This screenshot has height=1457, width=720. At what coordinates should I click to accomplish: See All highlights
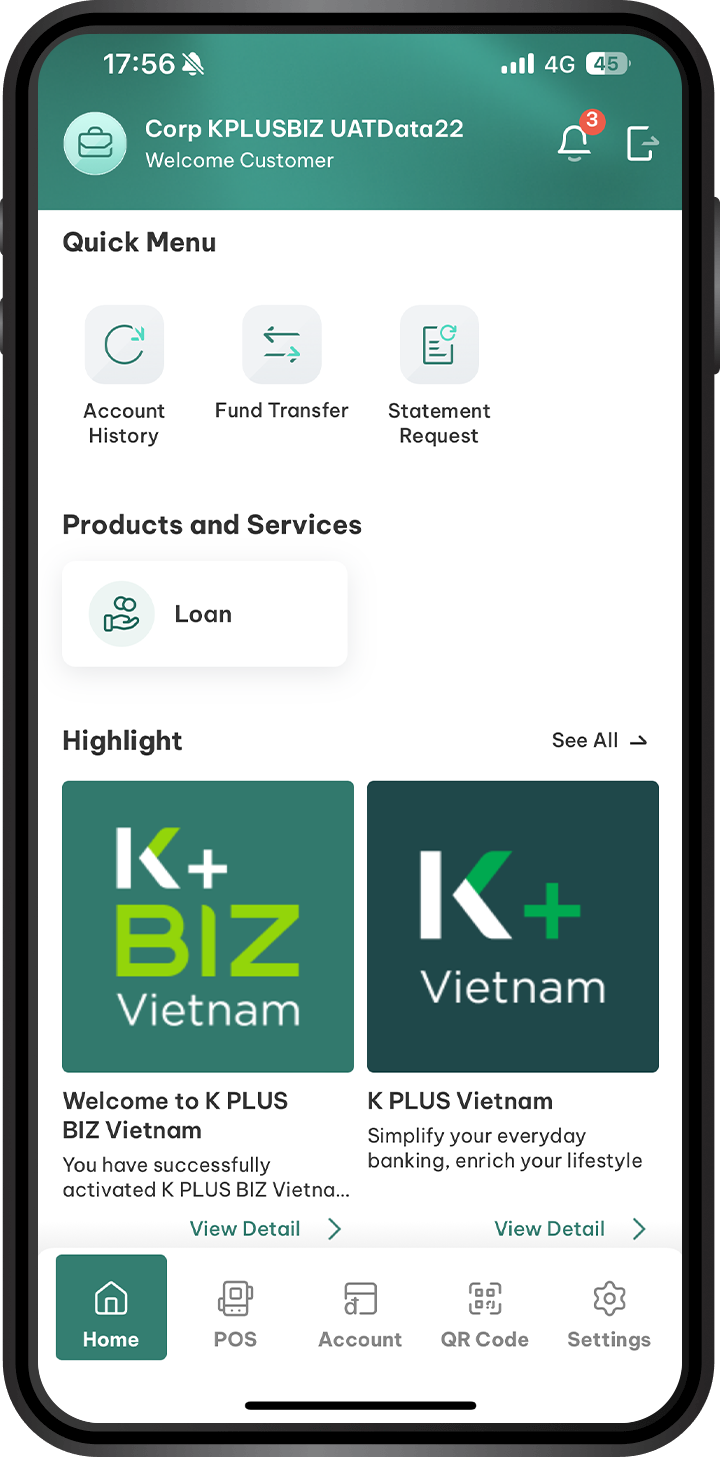pos(599,740)
